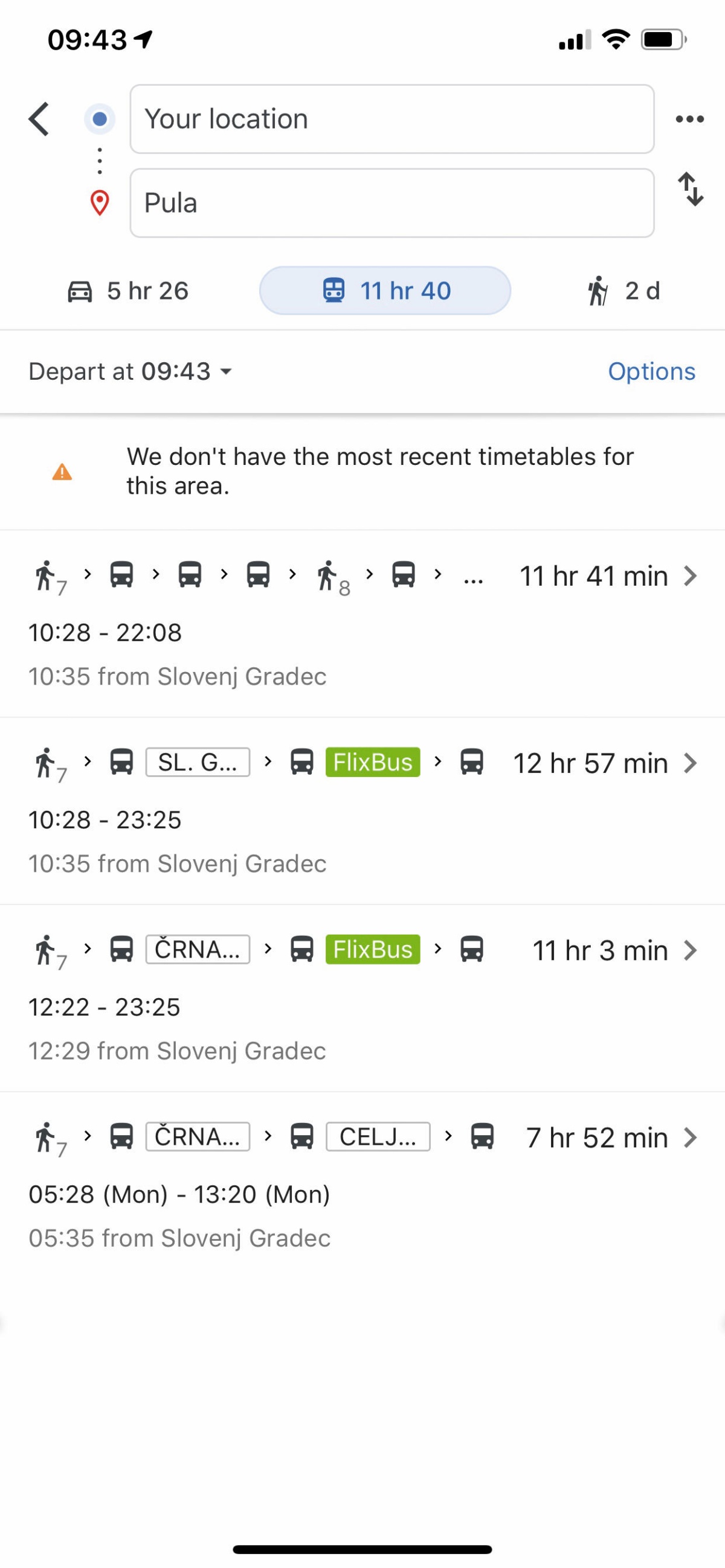Go back using the back arrow
Screen dimensions: 725x1568
(39, 119)
